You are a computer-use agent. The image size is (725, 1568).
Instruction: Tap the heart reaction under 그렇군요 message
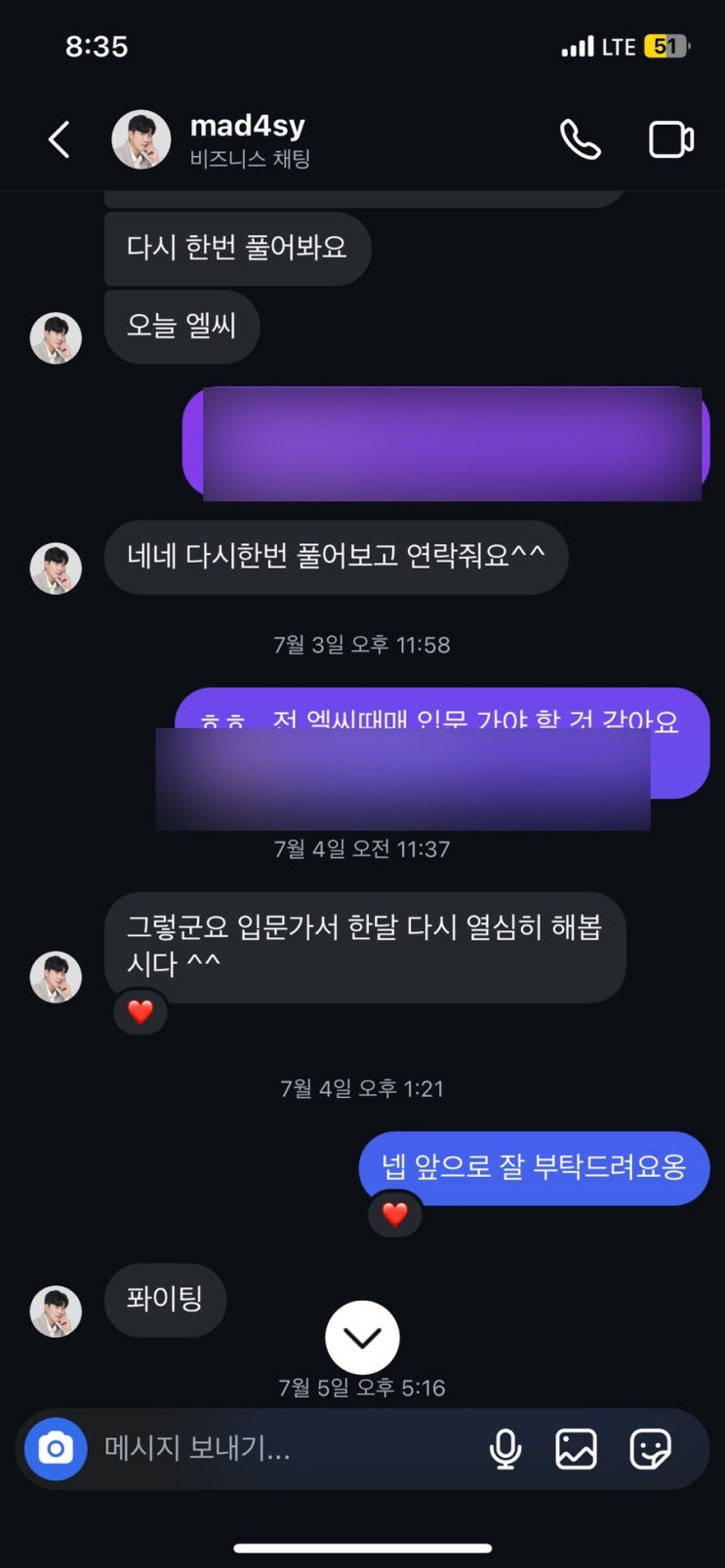[141, 1012]
